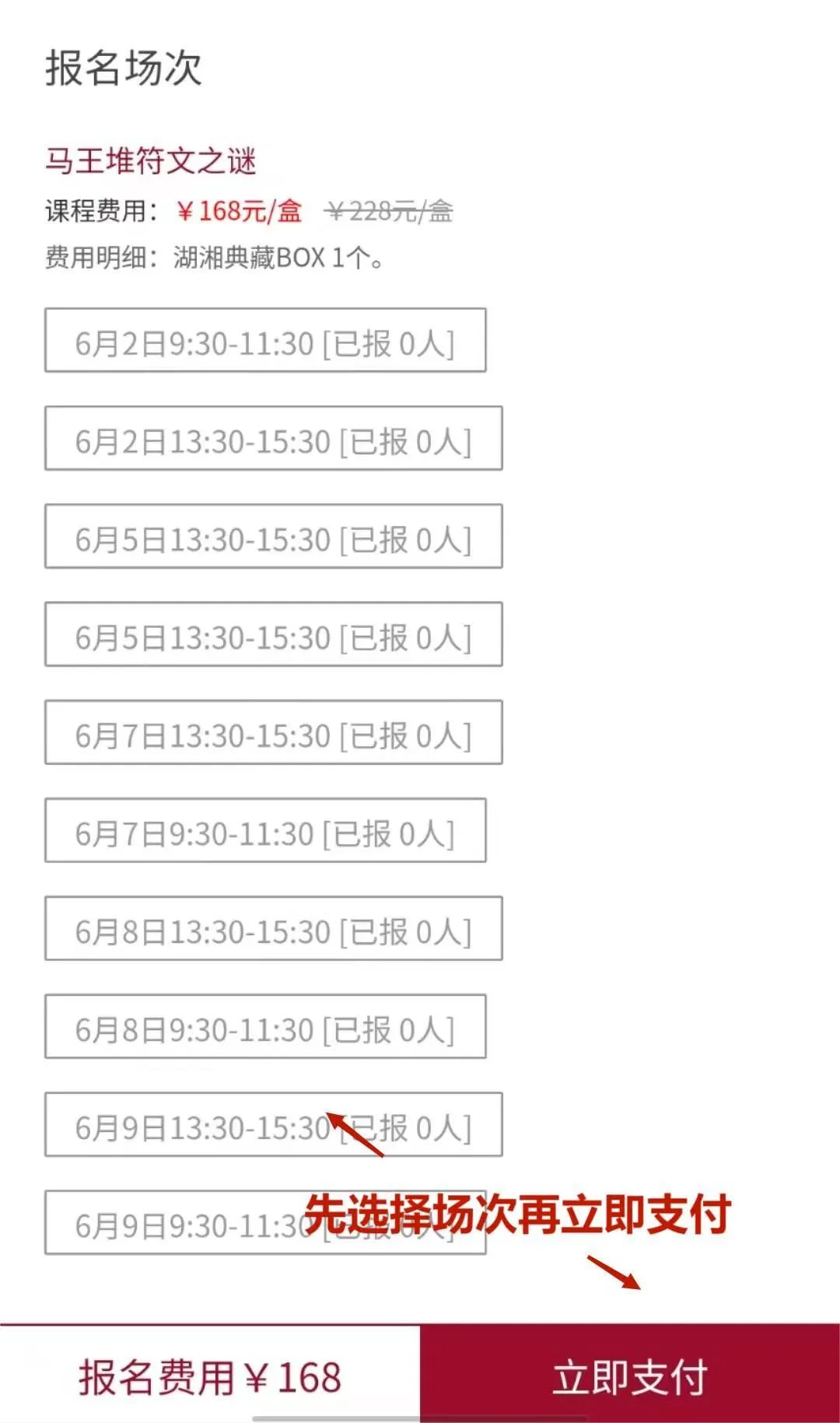Choose the 6月9日9:30-11:30 session

pyautogui.click(x=265, y=1222)
